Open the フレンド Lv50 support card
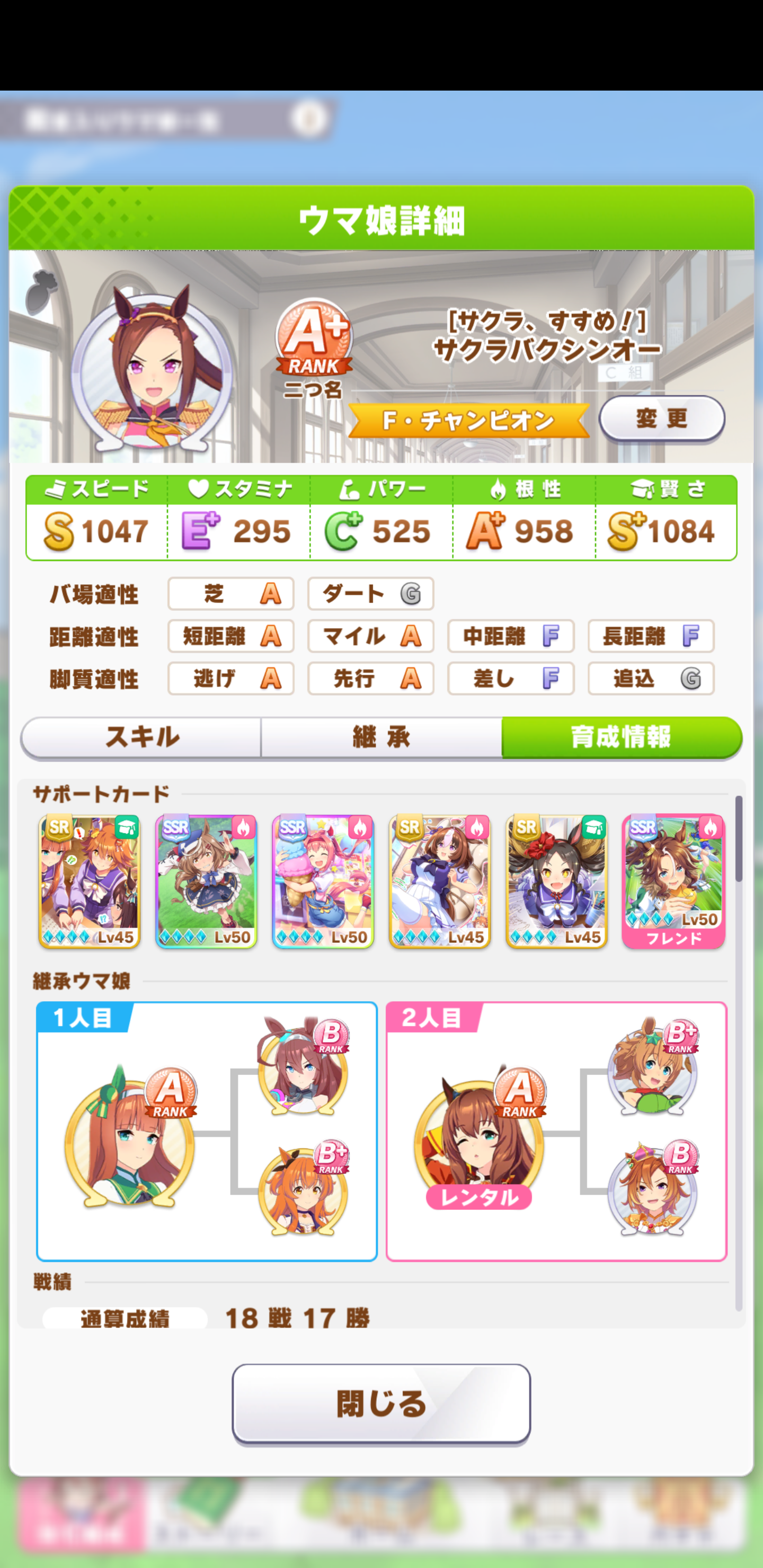This screenshot has width=763, height=1568. tap(673, 881)
